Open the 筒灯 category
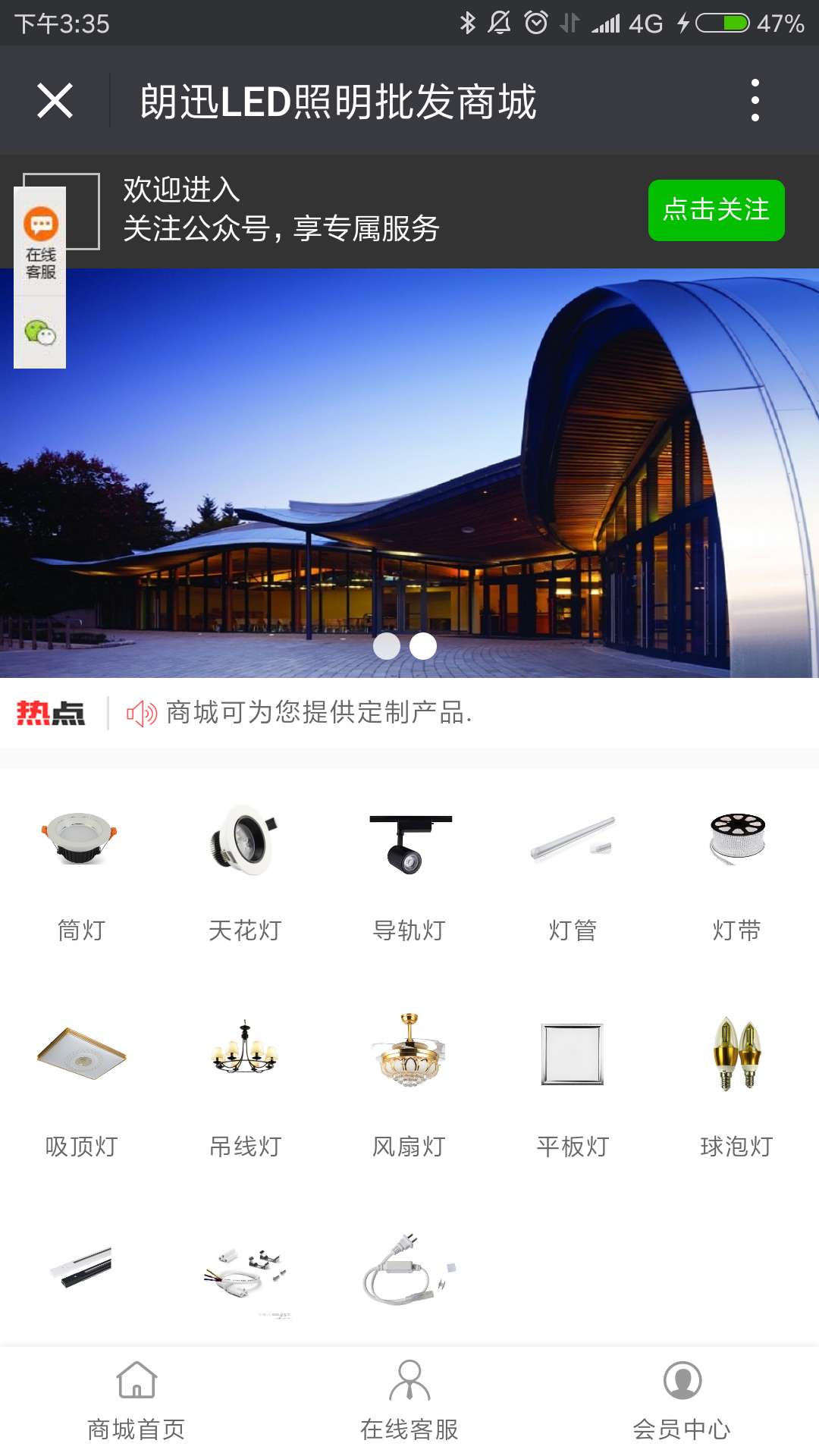The height and width of the screenshot is (1456, 819). tap(81, 872)
